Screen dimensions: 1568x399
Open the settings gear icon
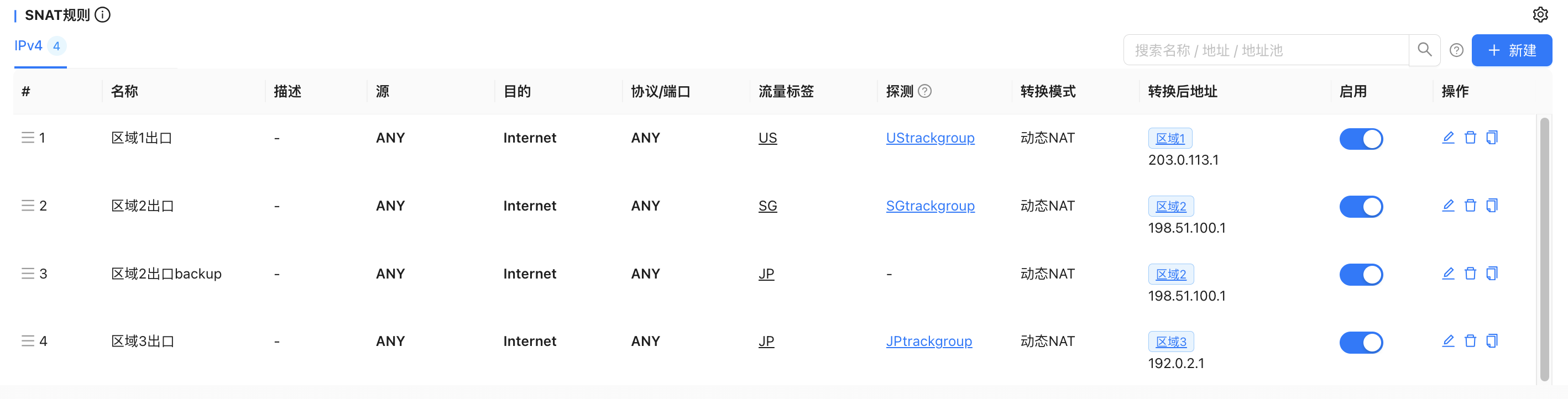click(1540, 14)
